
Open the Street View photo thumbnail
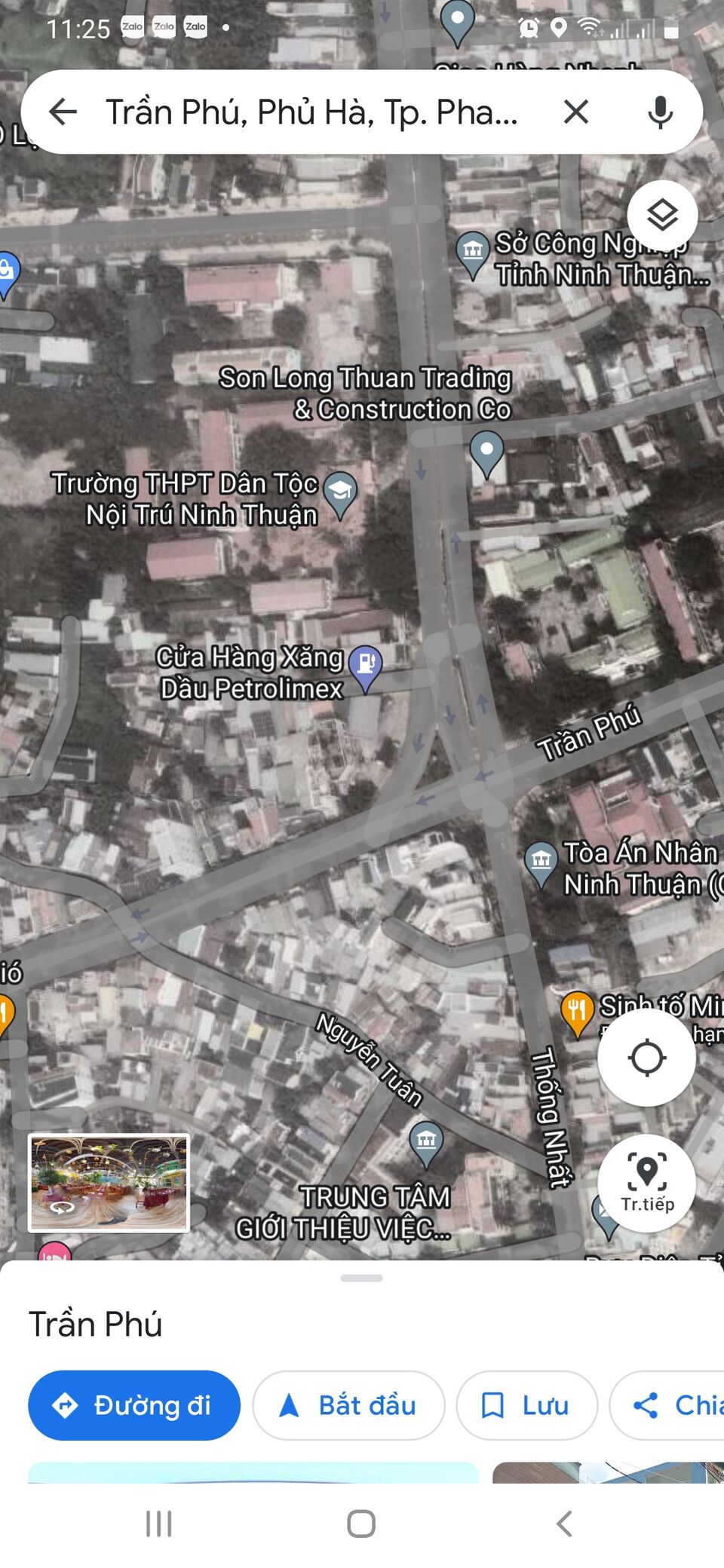109,1182
